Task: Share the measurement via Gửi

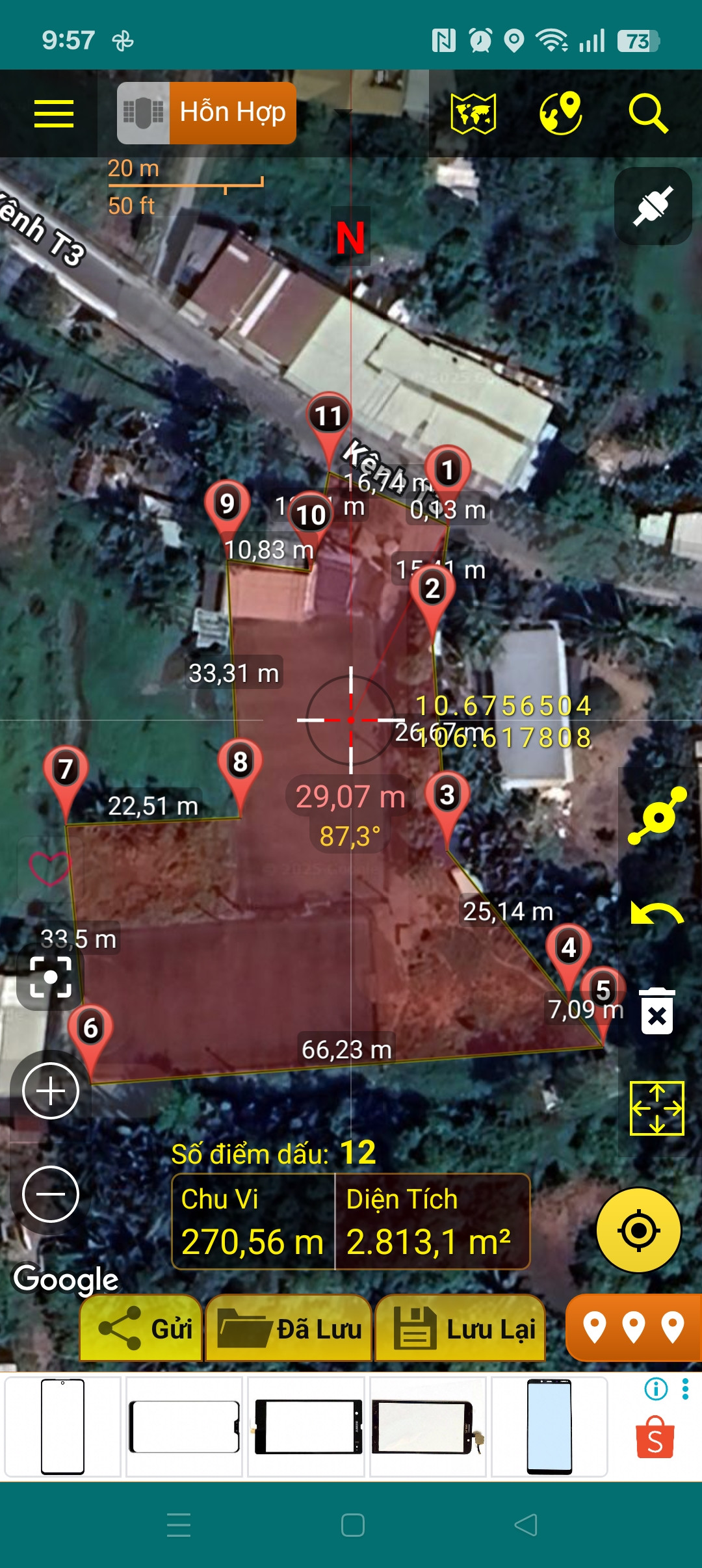Action: click(142, 1329)
